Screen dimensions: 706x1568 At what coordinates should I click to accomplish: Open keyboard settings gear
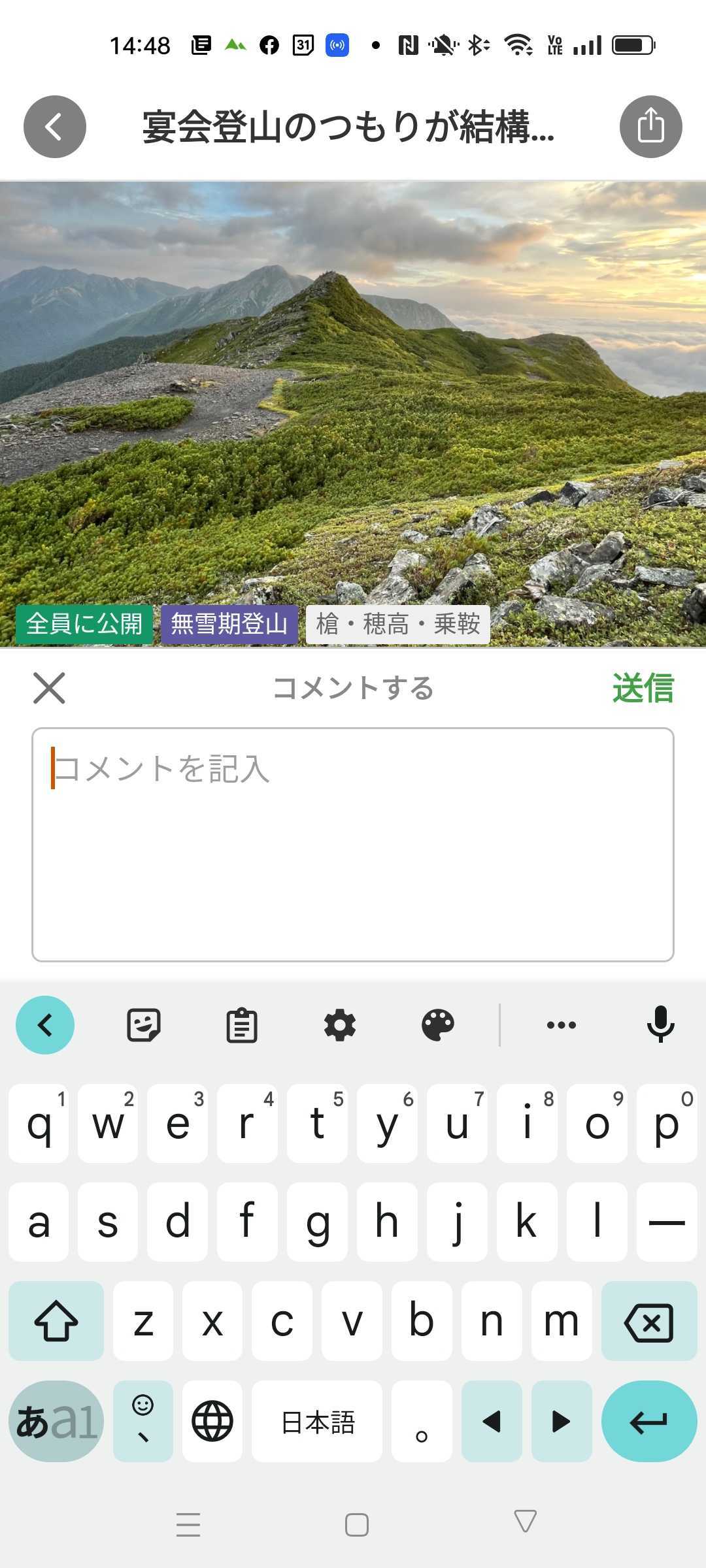pyautogui.click(x=340, y=1025)
